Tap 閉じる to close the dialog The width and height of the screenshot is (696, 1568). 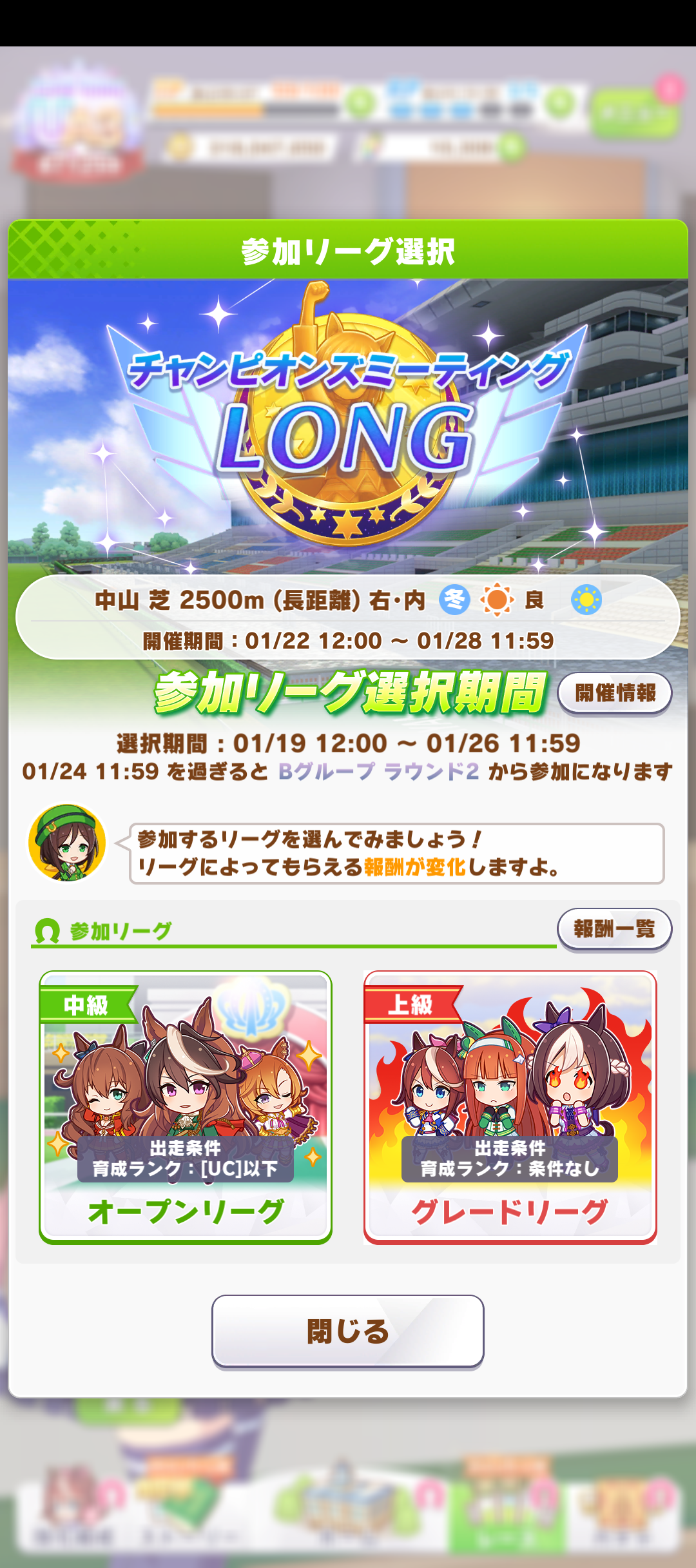[x=348, y=1331]
